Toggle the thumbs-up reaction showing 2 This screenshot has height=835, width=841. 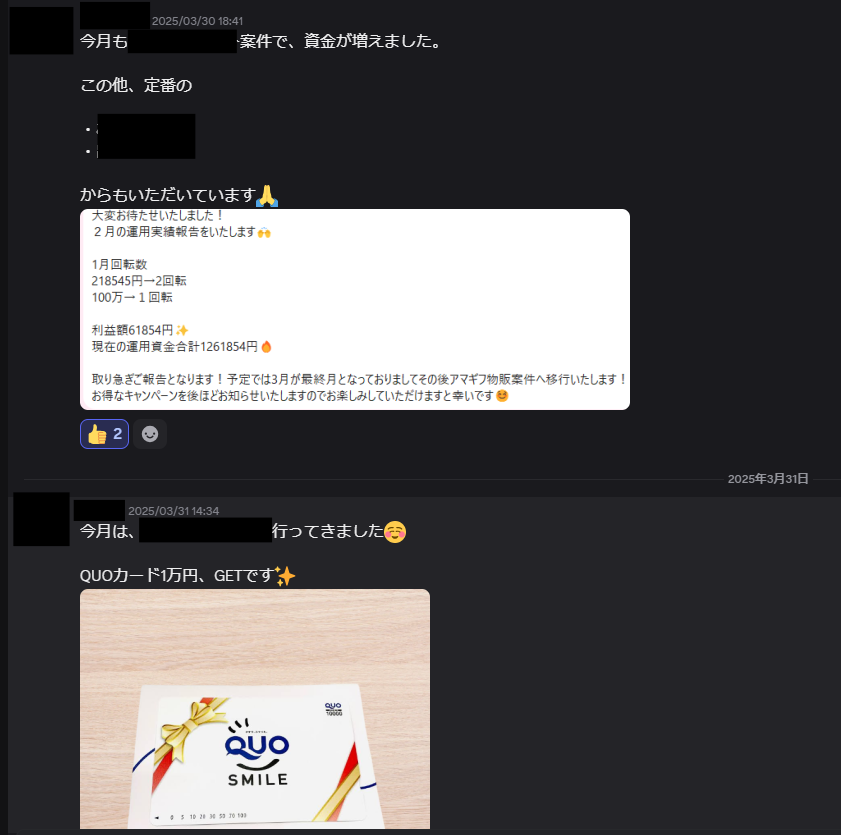tap(104, 434)
